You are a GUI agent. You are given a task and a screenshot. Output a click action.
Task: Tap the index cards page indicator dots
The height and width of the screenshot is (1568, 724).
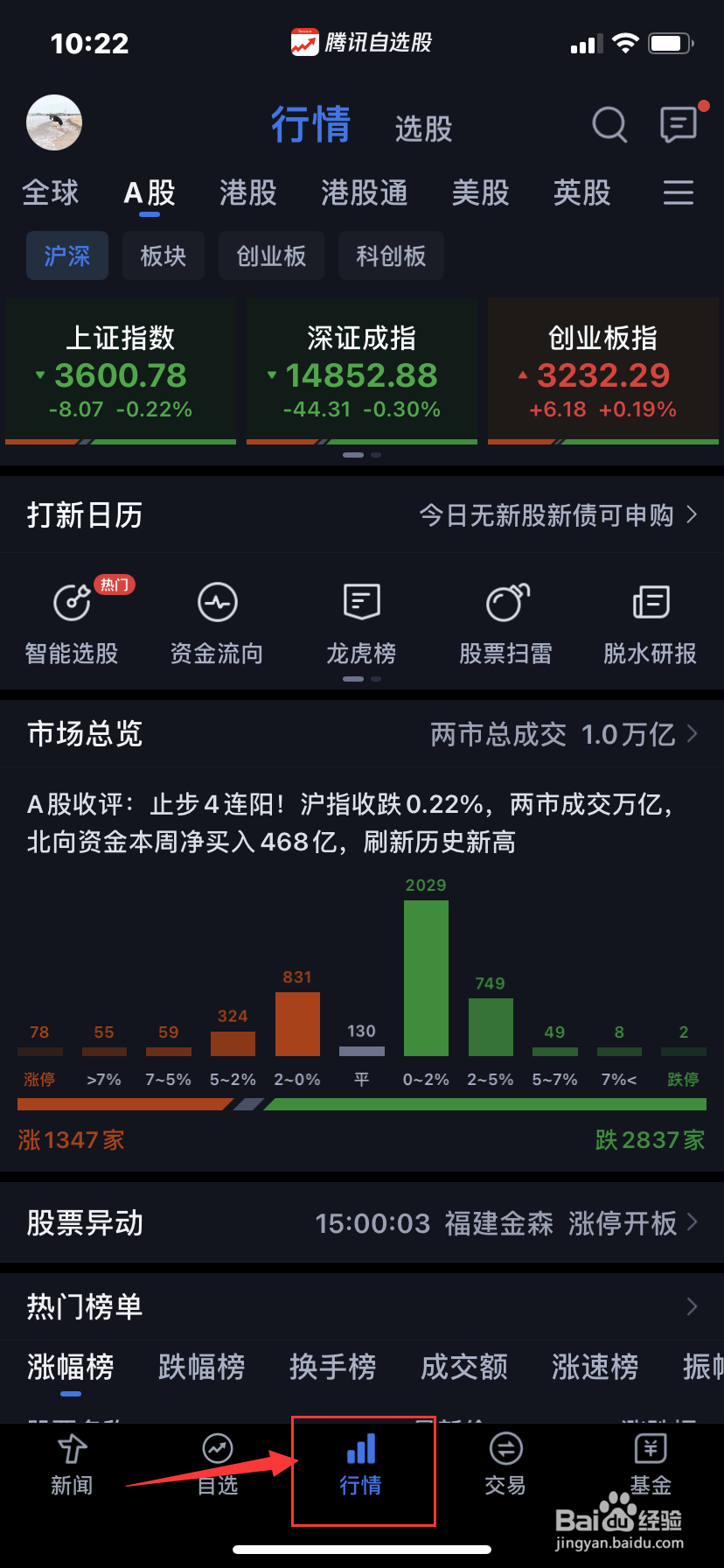tap(362, 454)
